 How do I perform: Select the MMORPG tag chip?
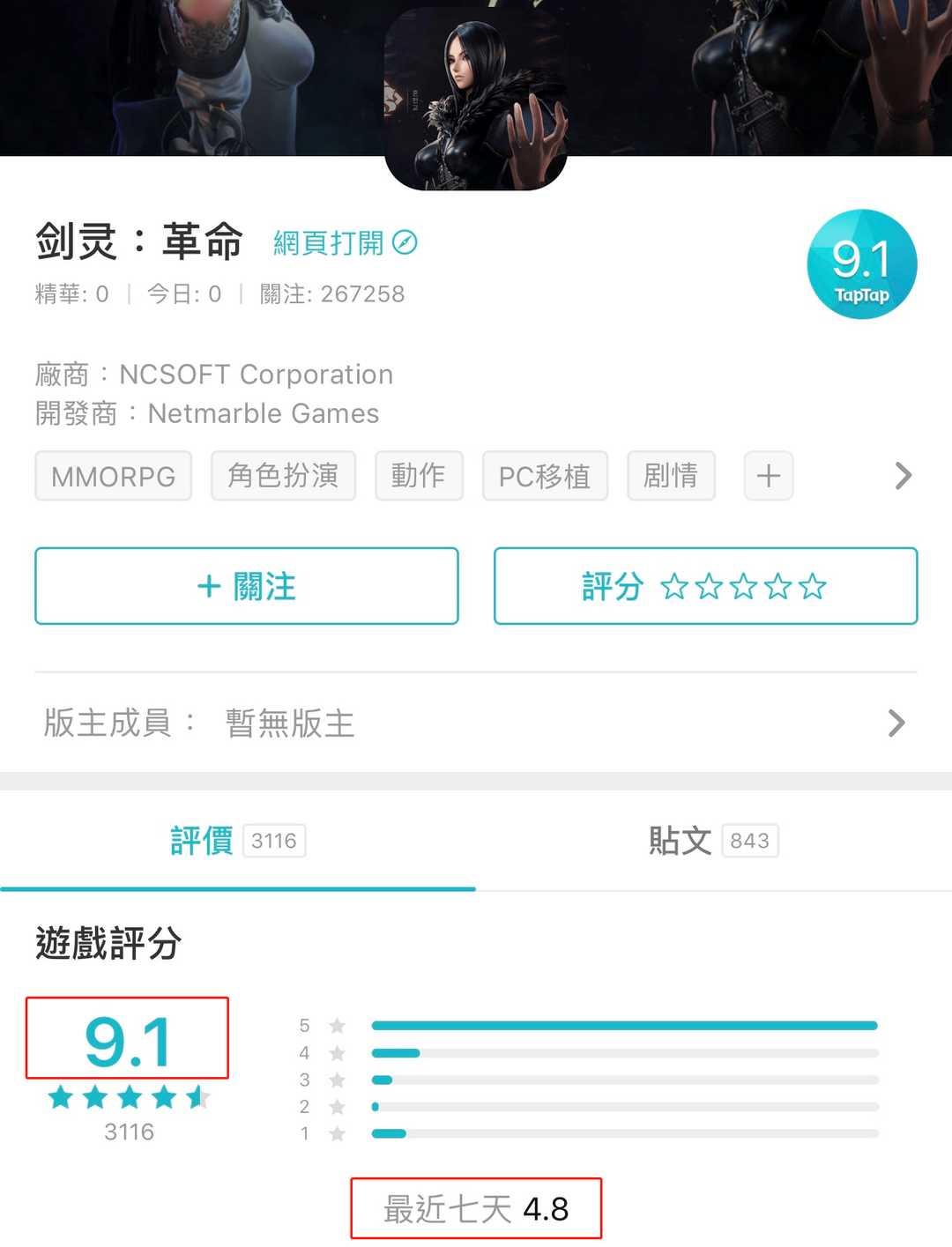click(x=114, y=476)
